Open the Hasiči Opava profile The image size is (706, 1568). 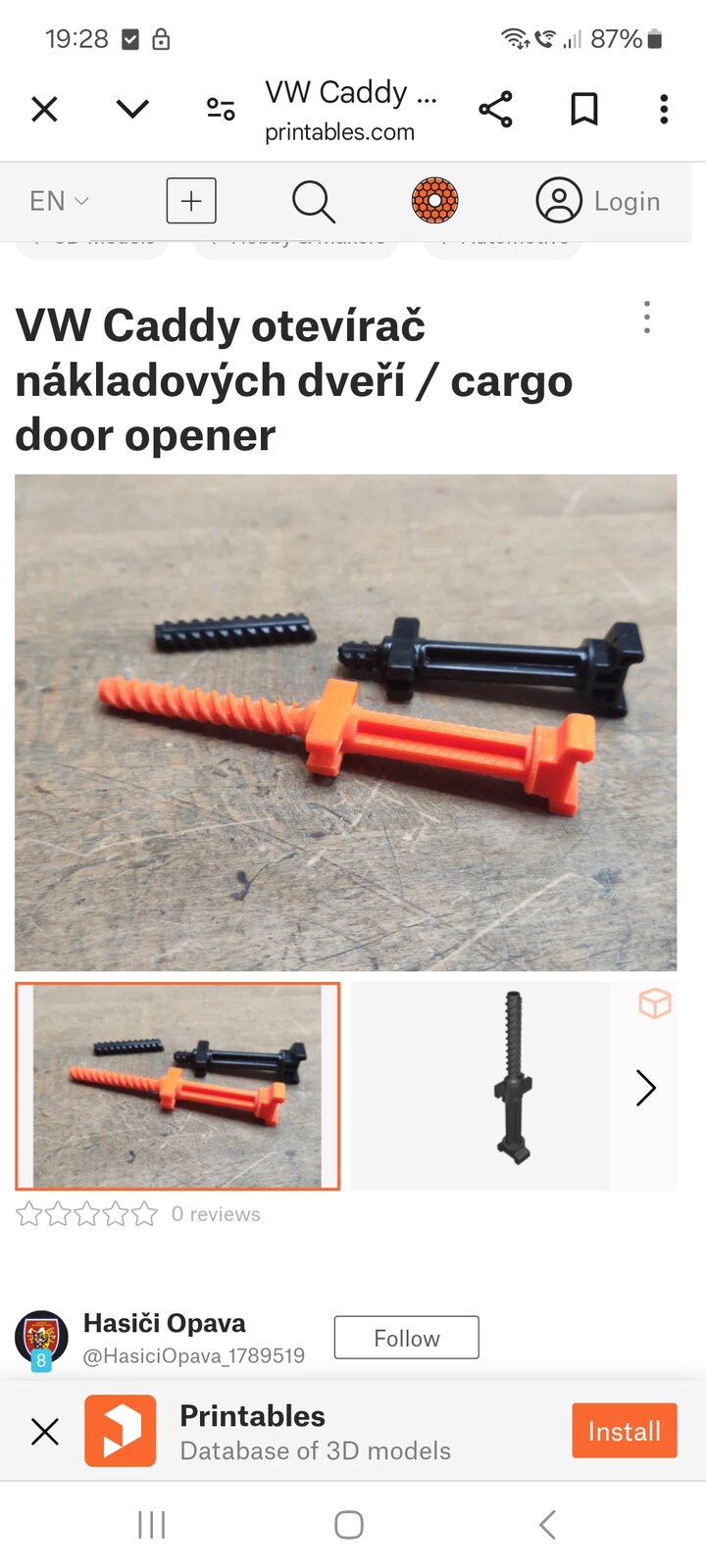(164, 1324)
